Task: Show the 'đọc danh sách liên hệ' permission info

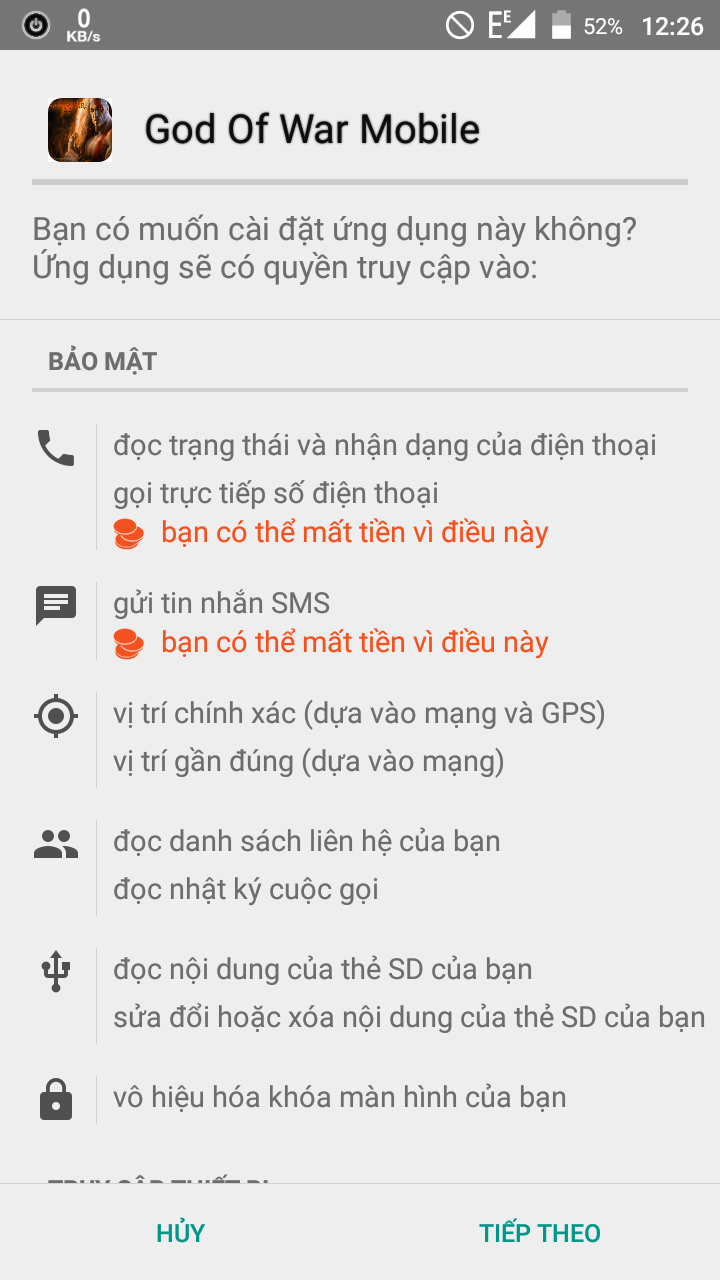Action: coord(307,841)
